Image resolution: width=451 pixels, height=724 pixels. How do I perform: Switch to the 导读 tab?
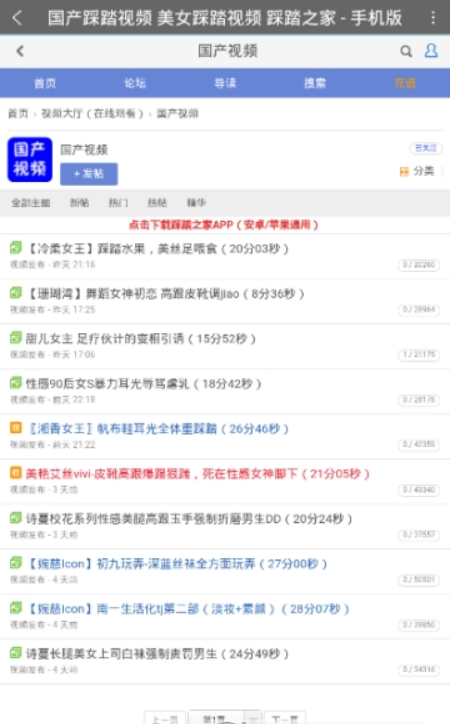225,83
